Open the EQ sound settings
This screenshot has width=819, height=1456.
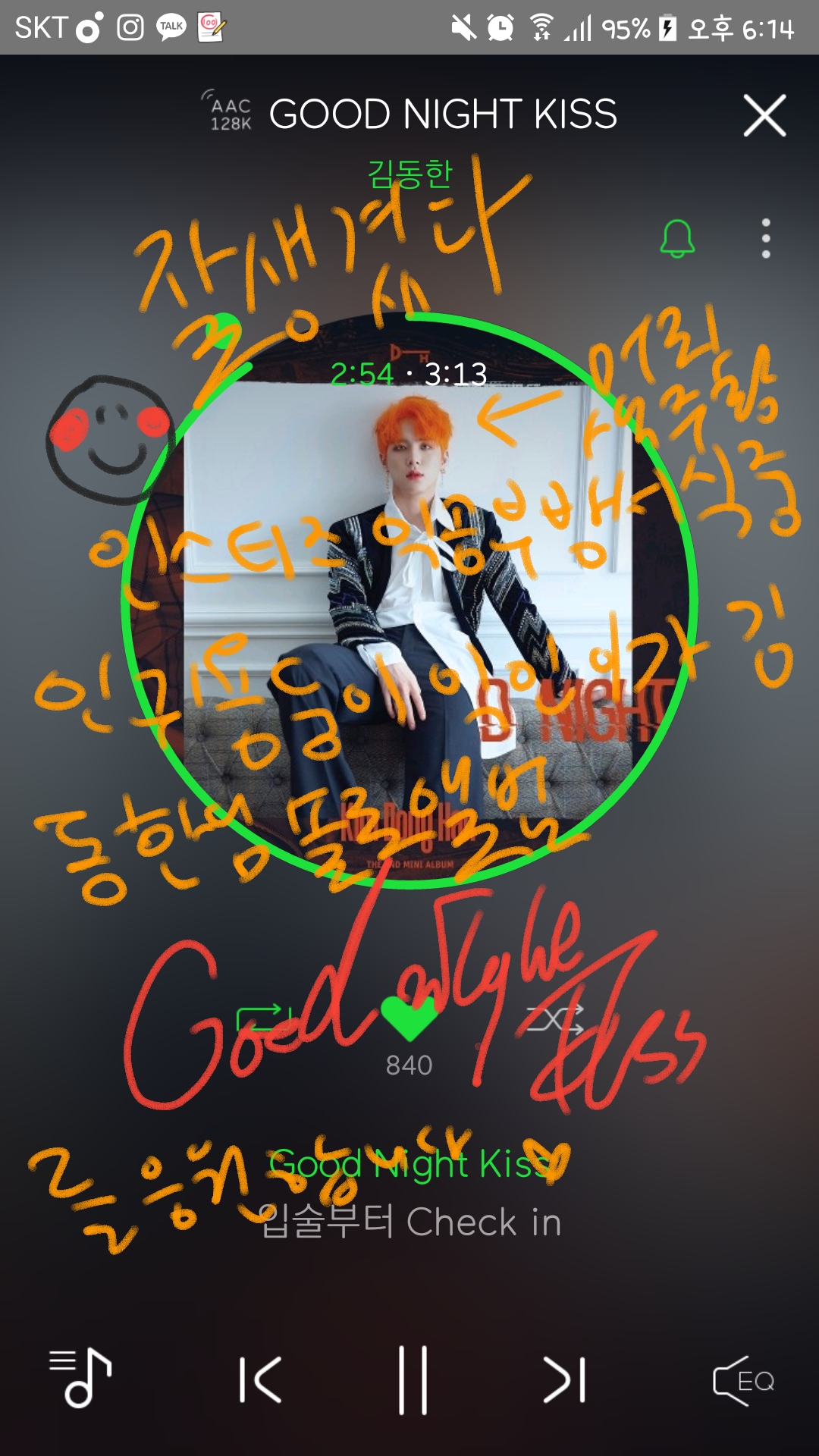[x=743, y=1380]
